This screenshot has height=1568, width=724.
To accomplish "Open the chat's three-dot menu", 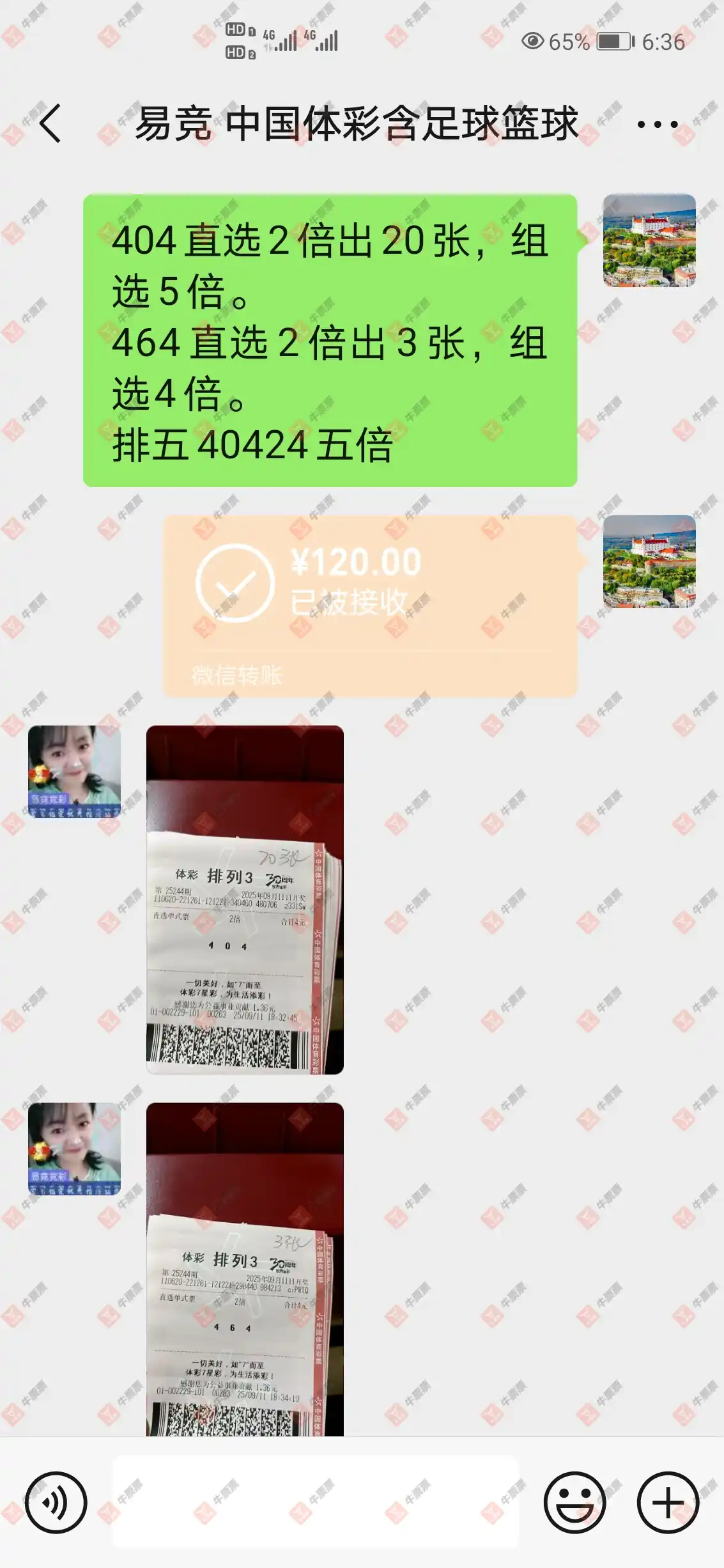I will [x=658, y=124].
